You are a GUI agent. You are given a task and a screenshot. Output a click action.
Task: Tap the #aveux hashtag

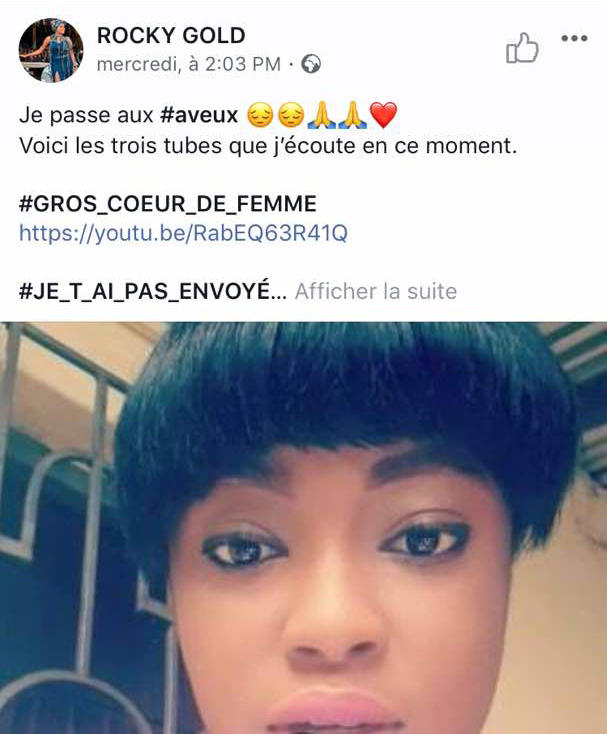[198, 116]
